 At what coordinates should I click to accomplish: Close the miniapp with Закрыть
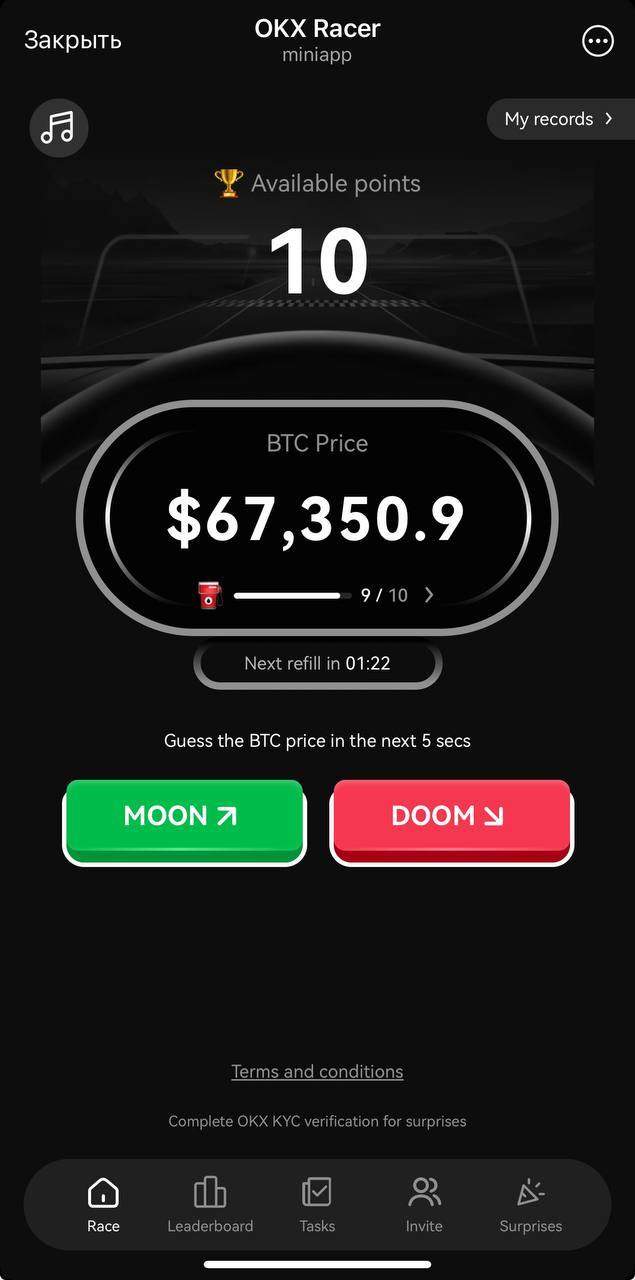[x=73, y=40]
